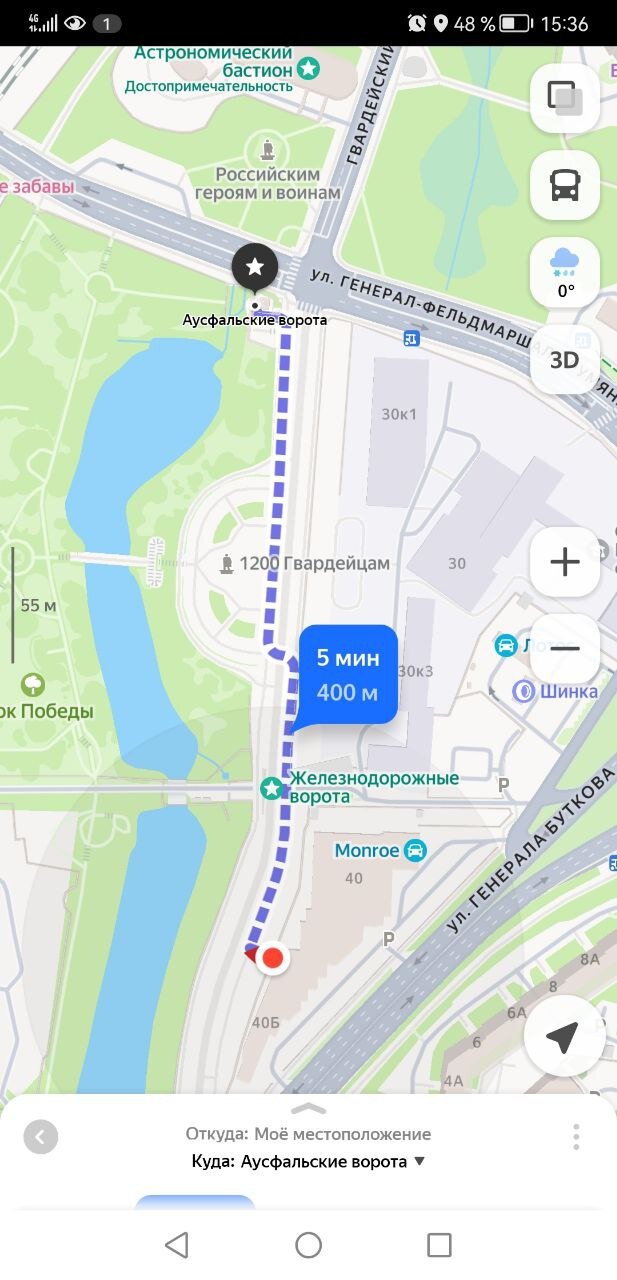Screen dimensions: 617x1280
Task: Open the Шинка place marker
Action: 523,691
